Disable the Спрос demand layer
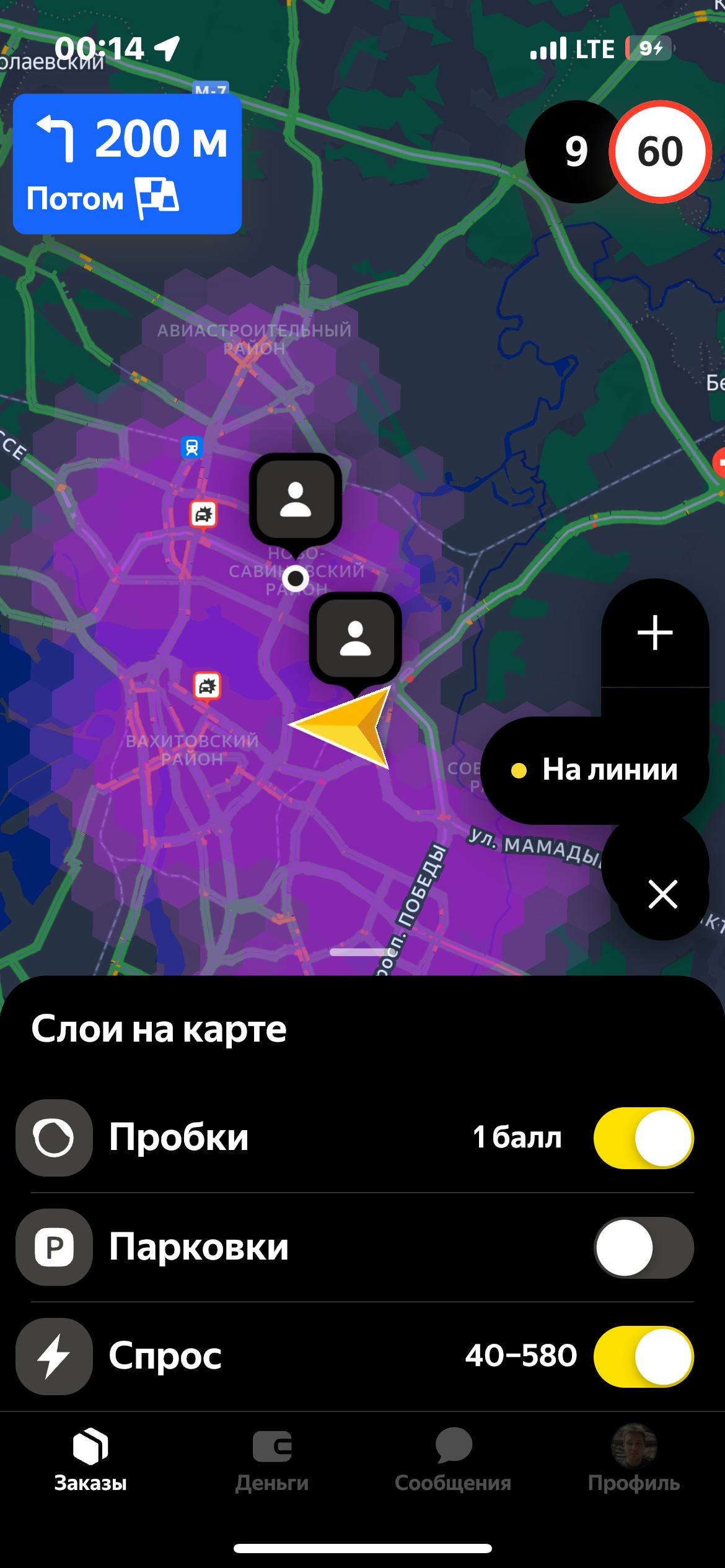This screenshot has height=1568, width=725. click(643, 1356)
